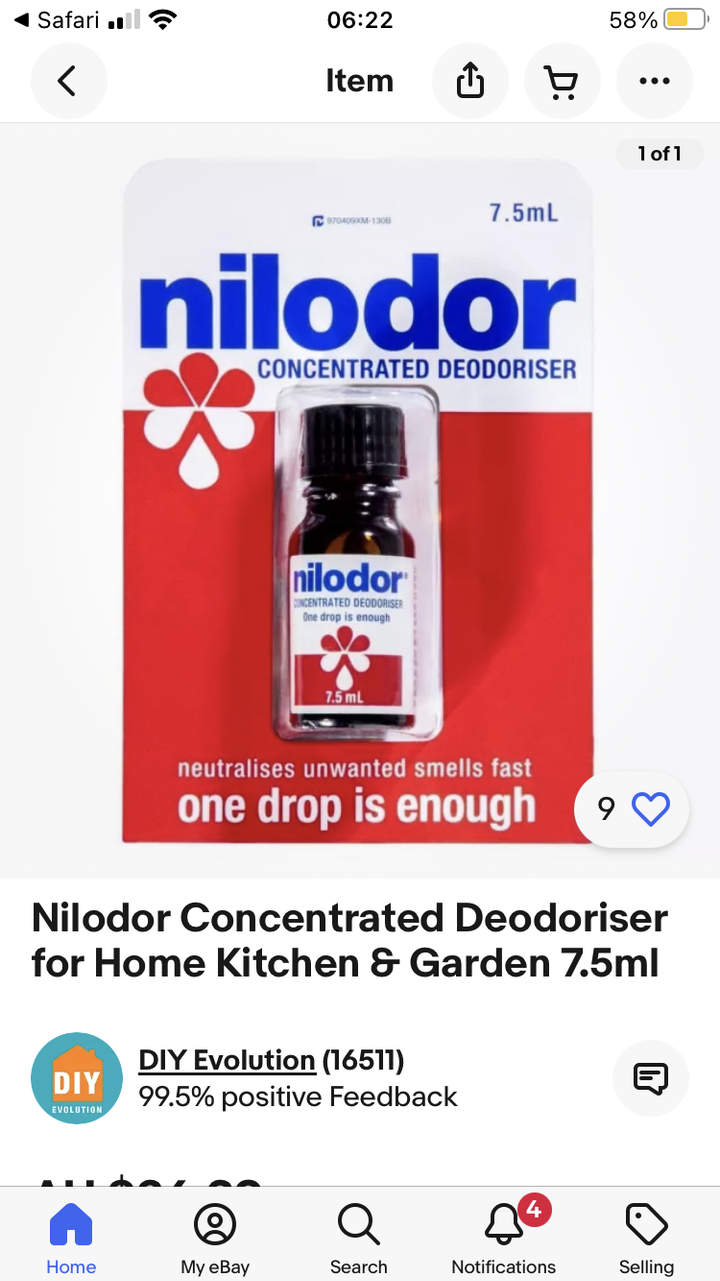The width and height of the screenshot is (720, 1281).
Task: Open the shopping cart
Action: [x=562, y=81]
